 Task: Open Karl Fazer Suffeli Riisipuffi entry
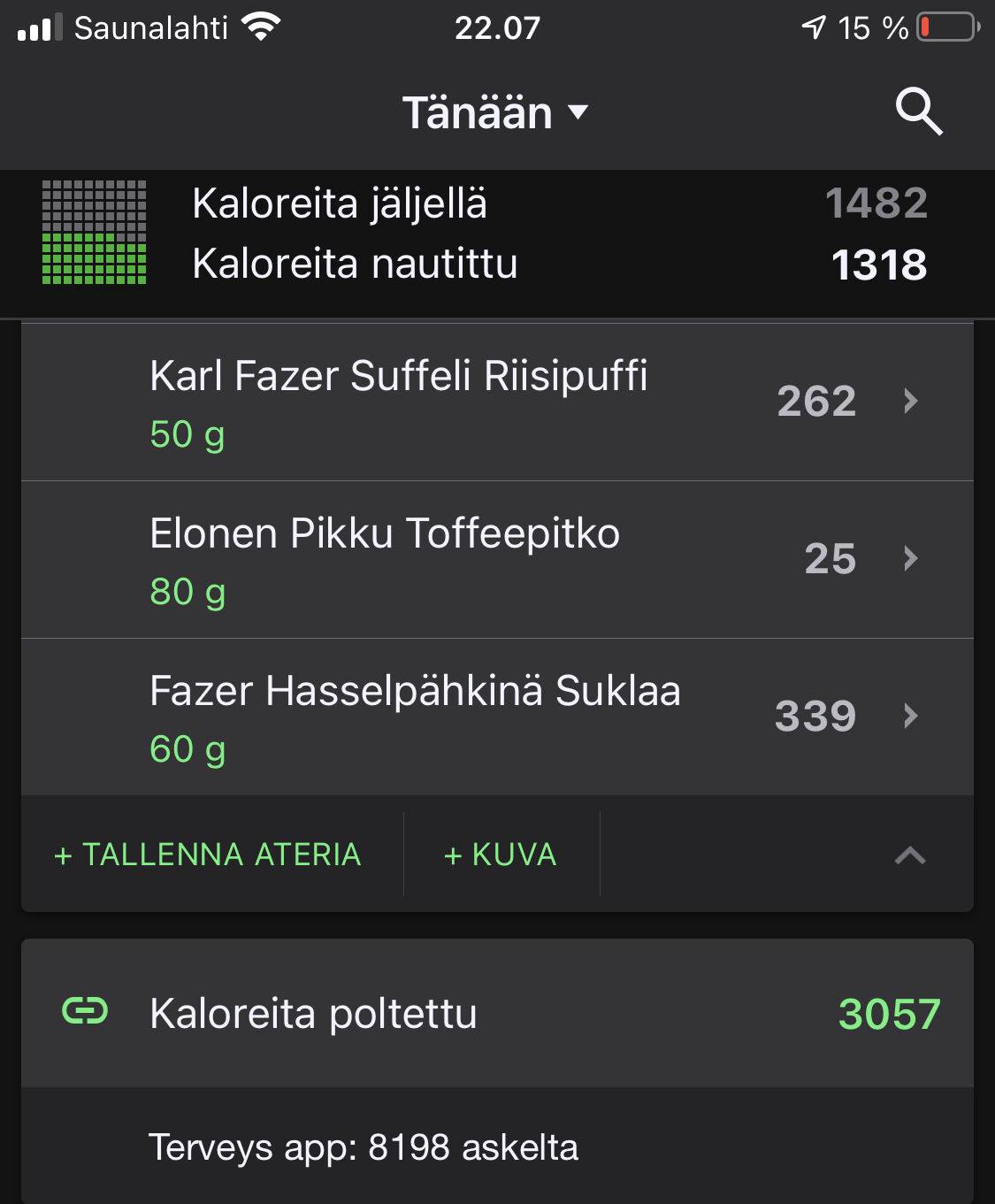coord(497,402)
